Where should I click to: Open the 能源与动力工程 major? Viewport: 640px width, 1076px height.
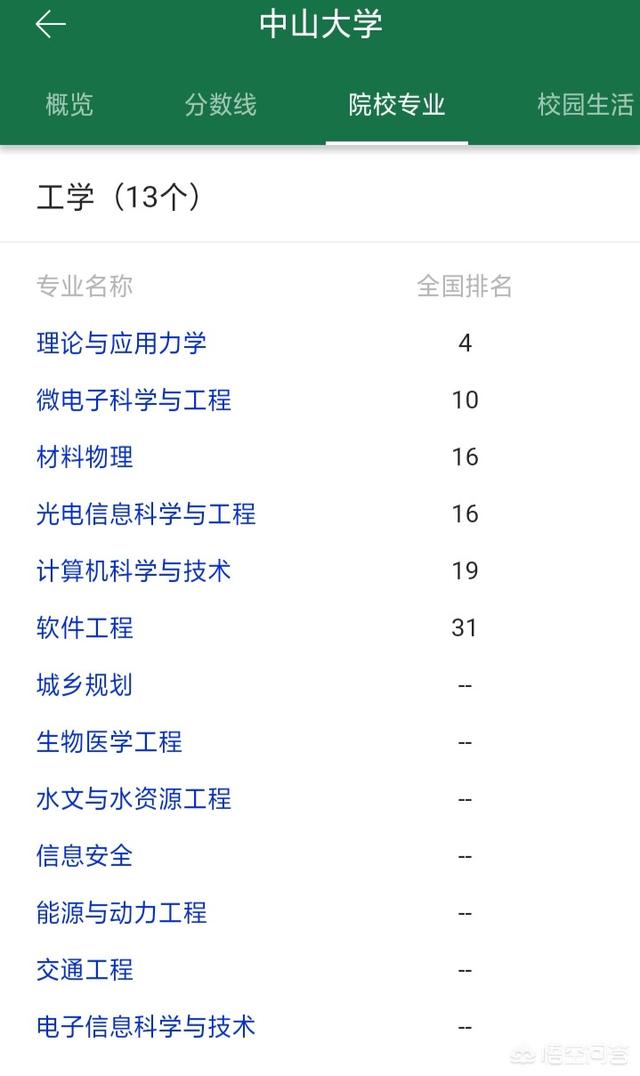121,913
